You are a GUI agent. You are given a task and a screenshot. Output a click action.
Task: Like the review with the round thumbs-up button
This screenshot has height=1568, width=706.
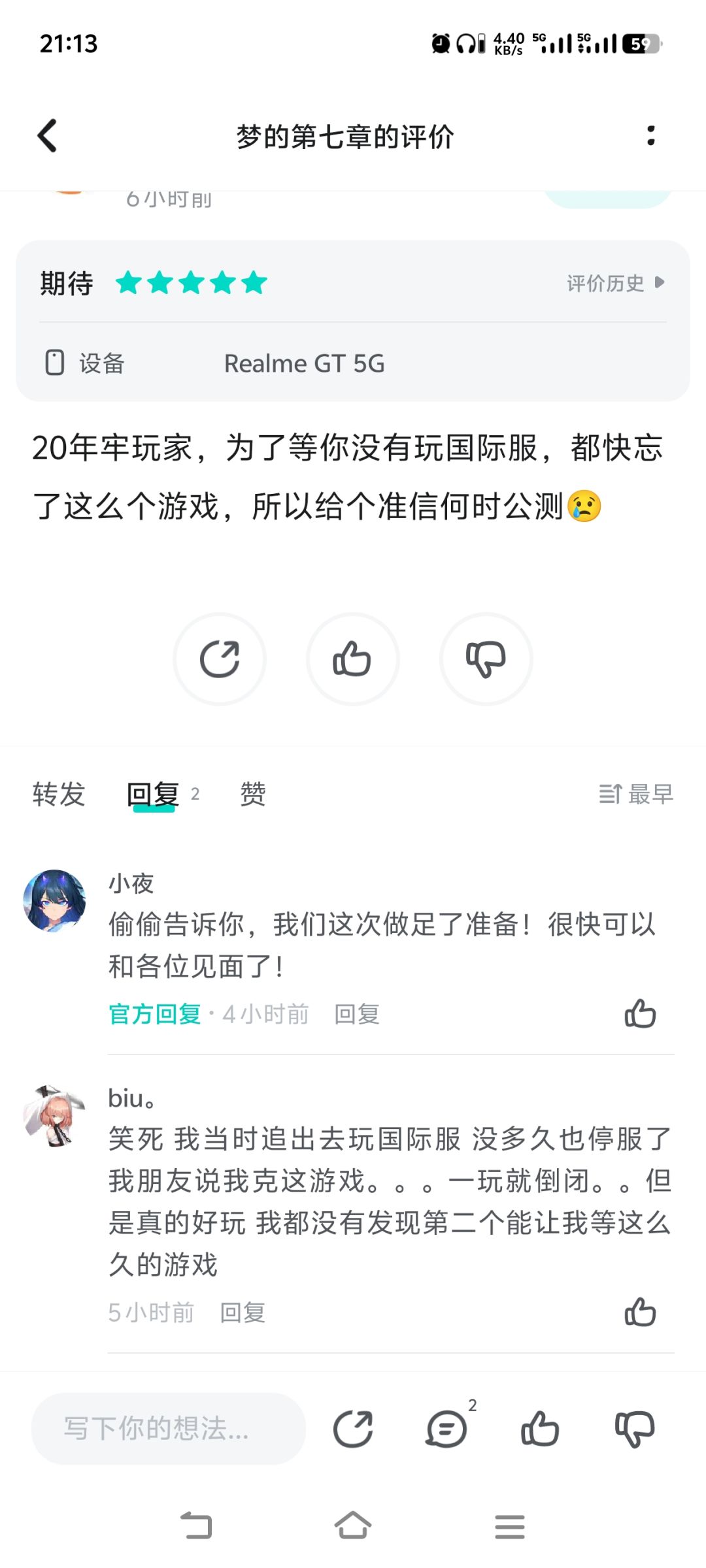353,659
